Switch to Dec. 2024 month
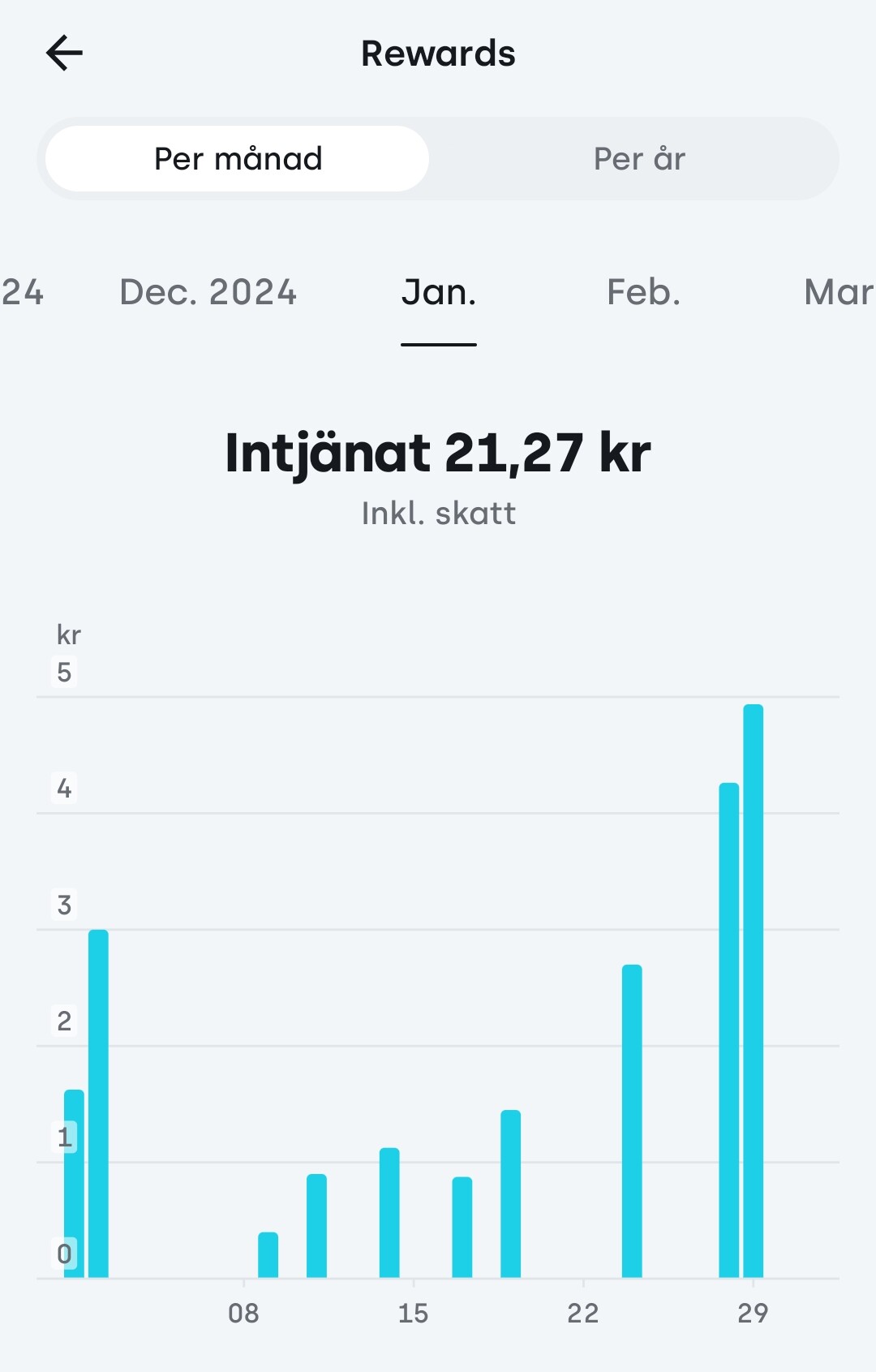The image size is (876, 1372). (208, 292)
